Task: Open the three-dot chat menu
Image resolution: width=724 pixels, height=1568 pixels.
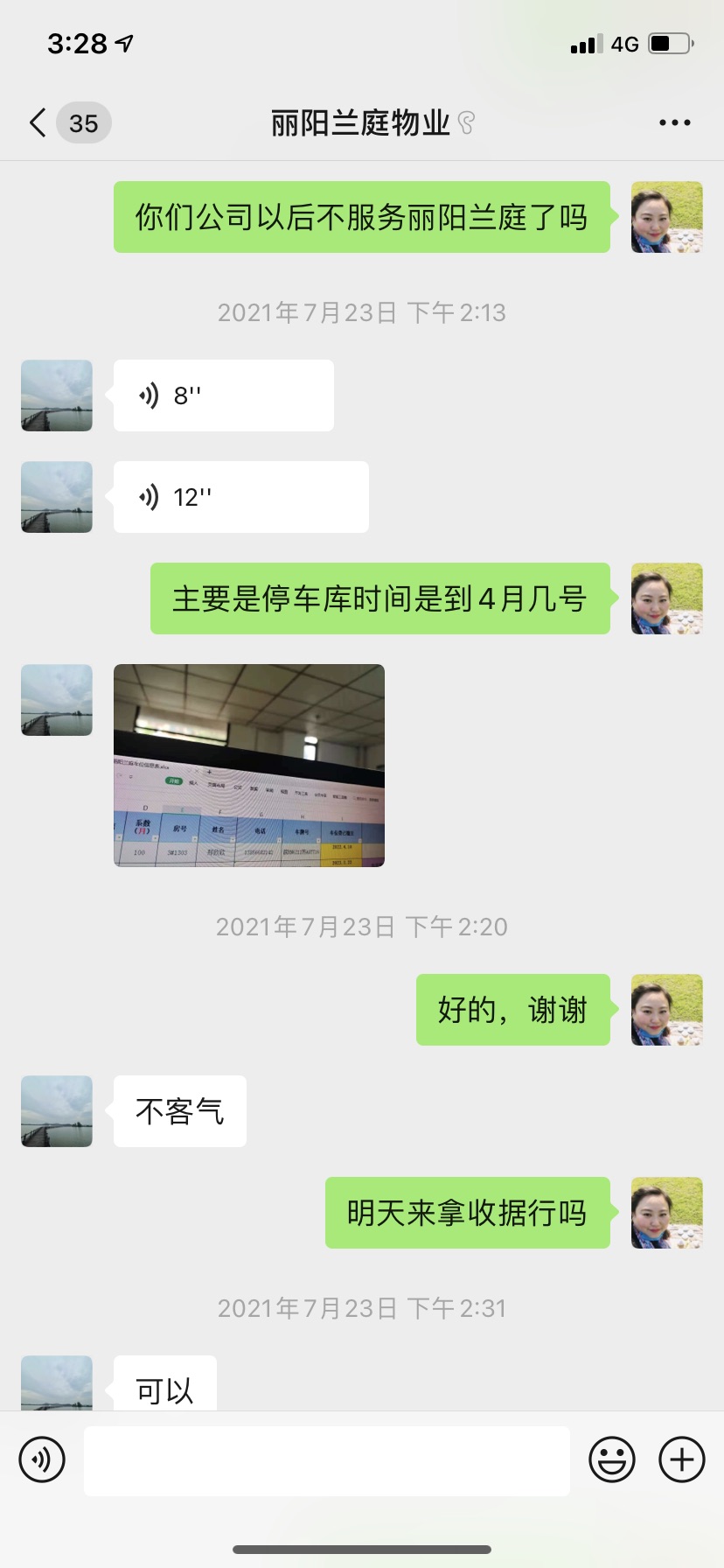Action: point(674,123)
